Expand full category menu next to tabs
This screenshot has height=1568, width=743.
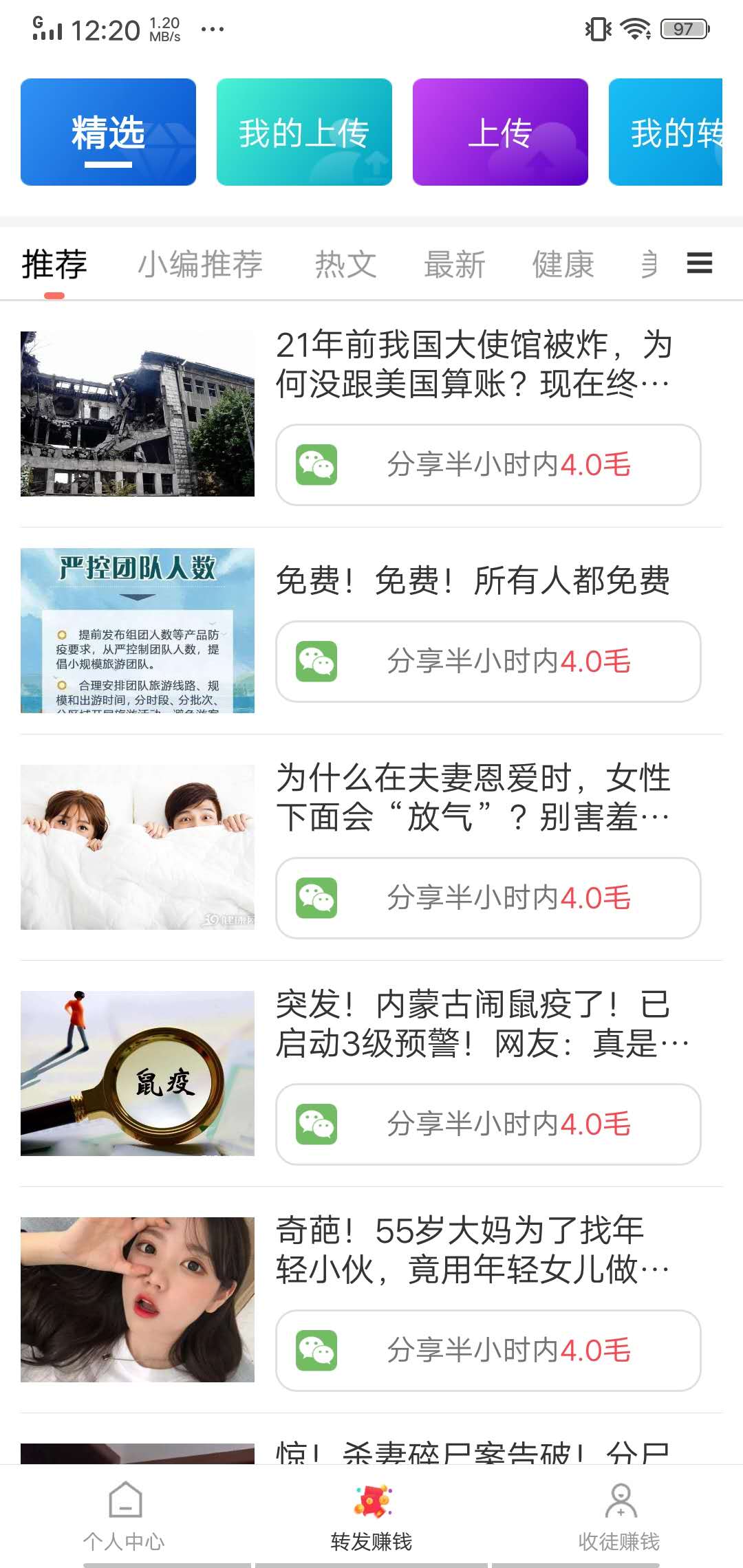pyautogui.click(x=699, y=263)
